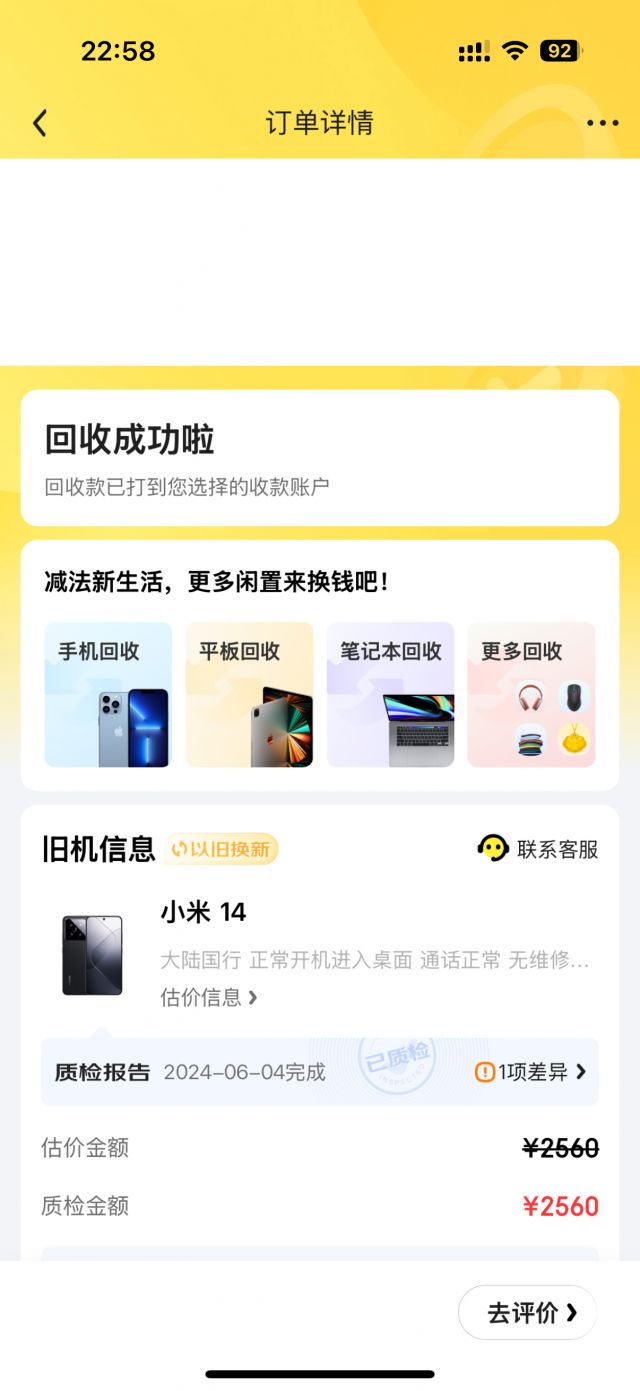The height and width of the screenshot is (1391, 640).
Task: Open 笔记本回收 laptop recycling card
Action: 390,694
